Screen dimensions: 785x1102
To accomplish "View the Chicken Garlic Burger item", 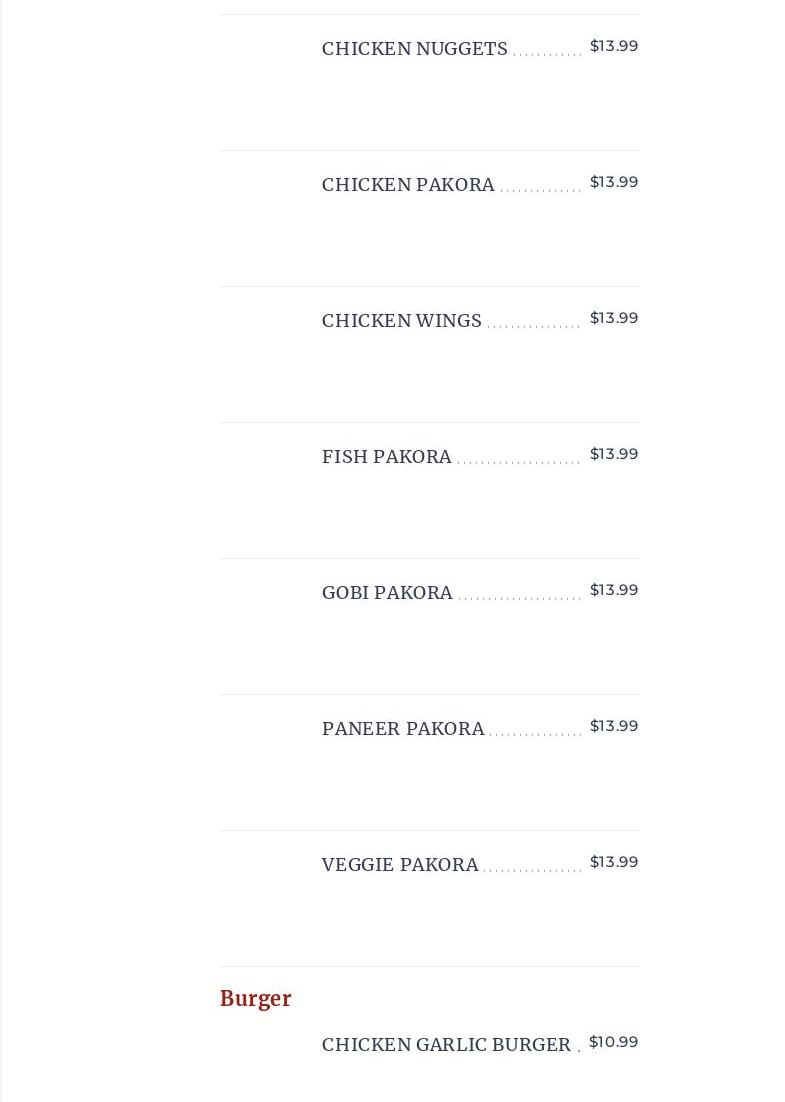I will 445,1045.
